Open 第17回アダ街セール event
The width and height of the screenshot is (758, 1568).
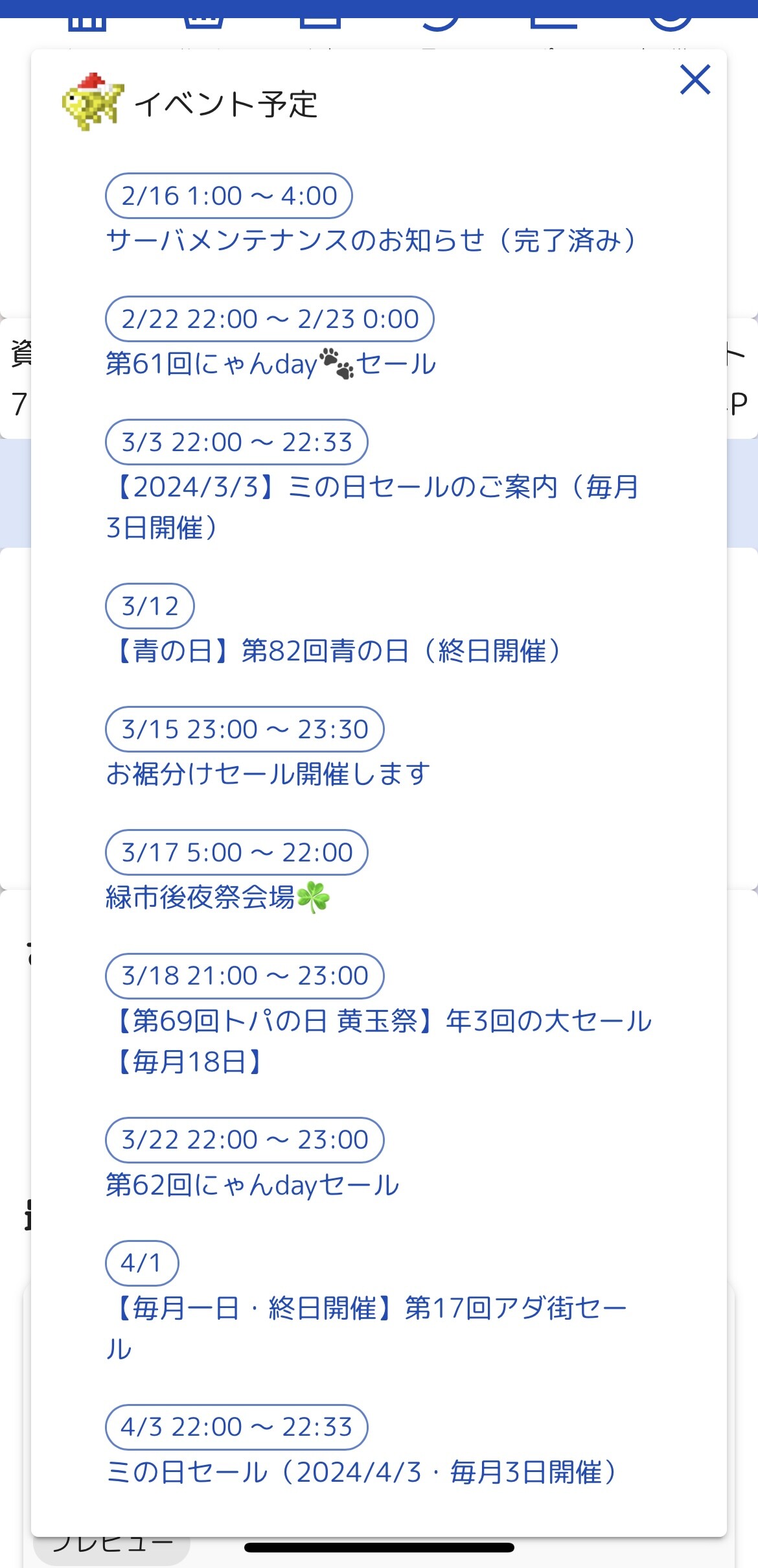[x=367, y=1308]
